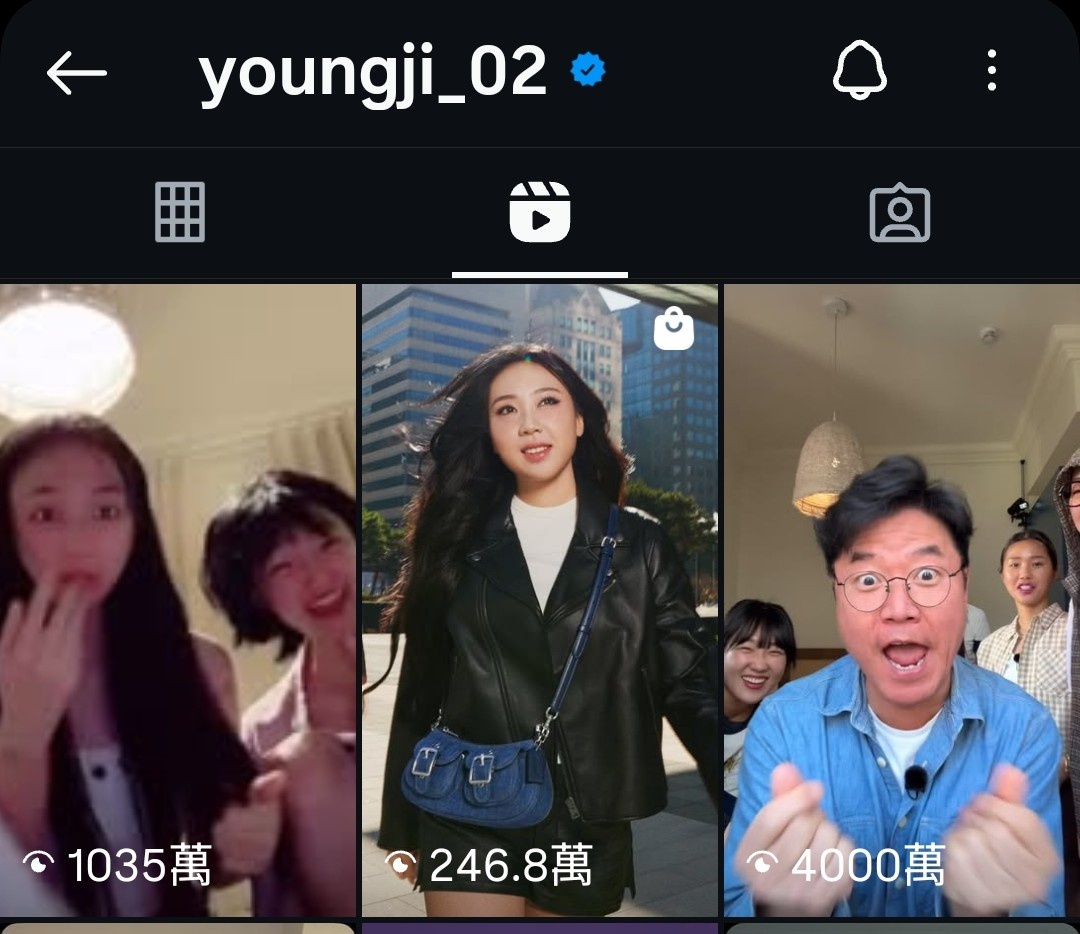This screenshot has height=934, width=1080.
Task: Watch the reel with 4000萬 views
Action: 902,600
